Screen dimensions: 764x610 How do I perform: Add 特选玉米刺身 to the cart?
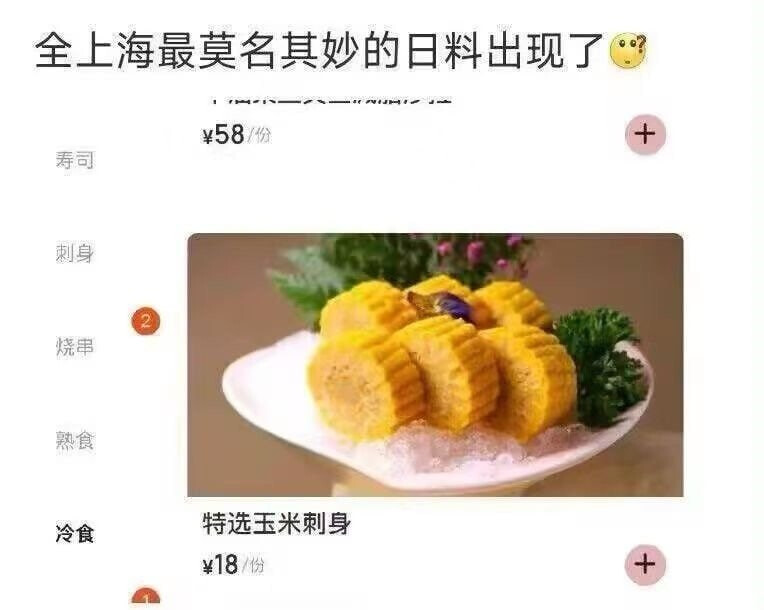(x=645, y=564)
